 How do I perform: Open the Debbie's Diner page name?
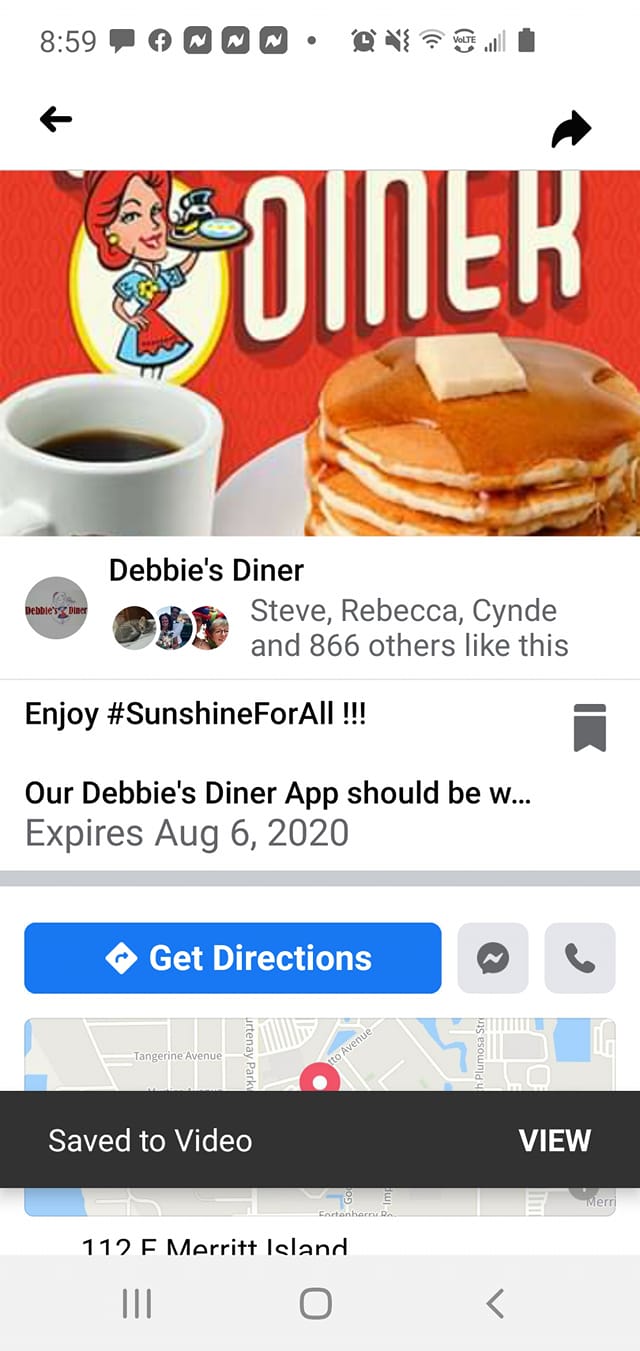tap(206, 570)
